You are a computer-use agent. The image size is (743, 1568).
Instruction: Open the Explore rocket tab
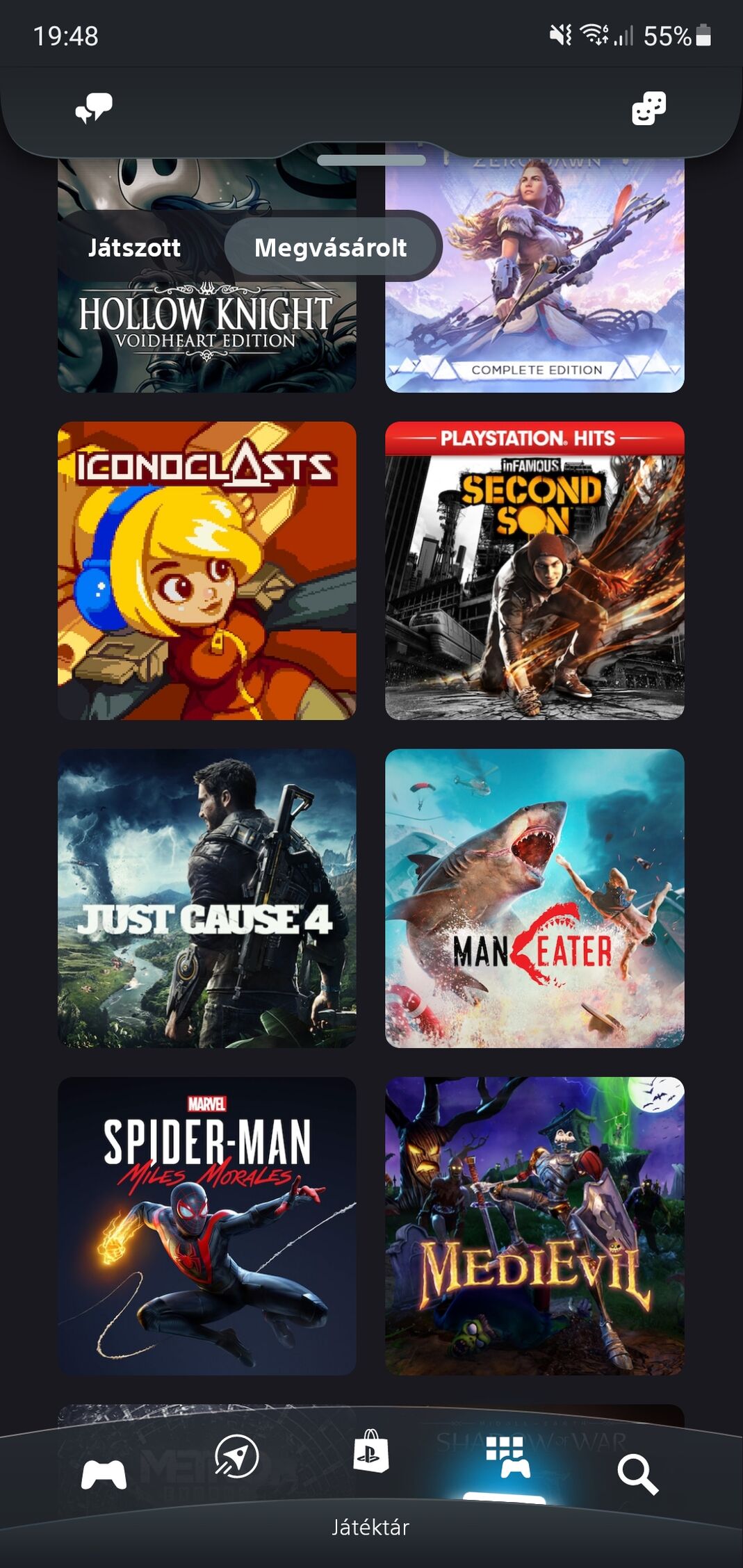click(x=236, y=1456)
